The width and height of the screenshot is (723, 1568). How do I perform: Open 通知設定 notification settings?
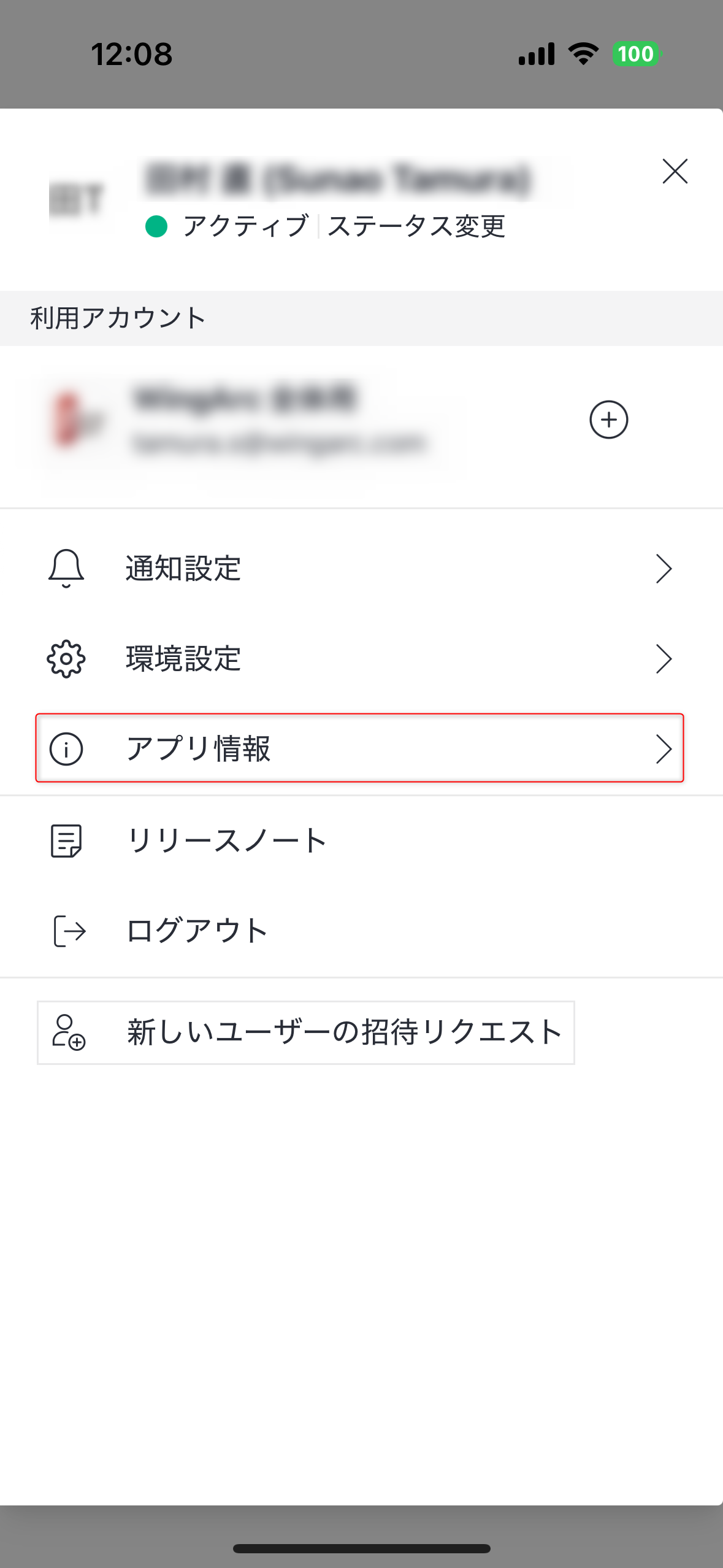pos(361,569)
